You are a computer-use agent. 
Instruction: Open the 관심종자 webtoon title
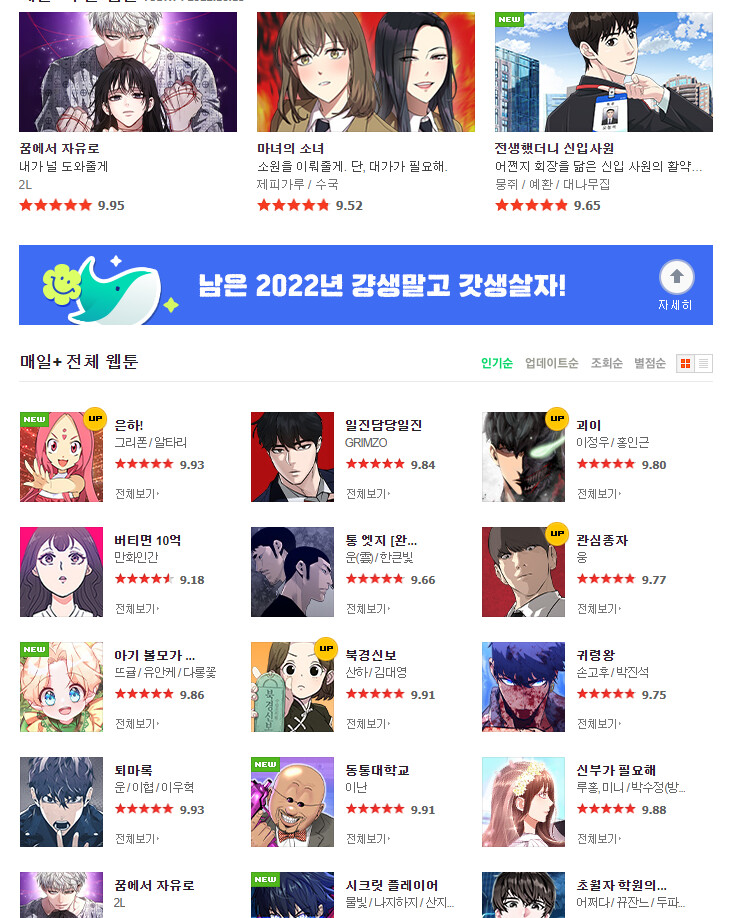coord(602,540)
